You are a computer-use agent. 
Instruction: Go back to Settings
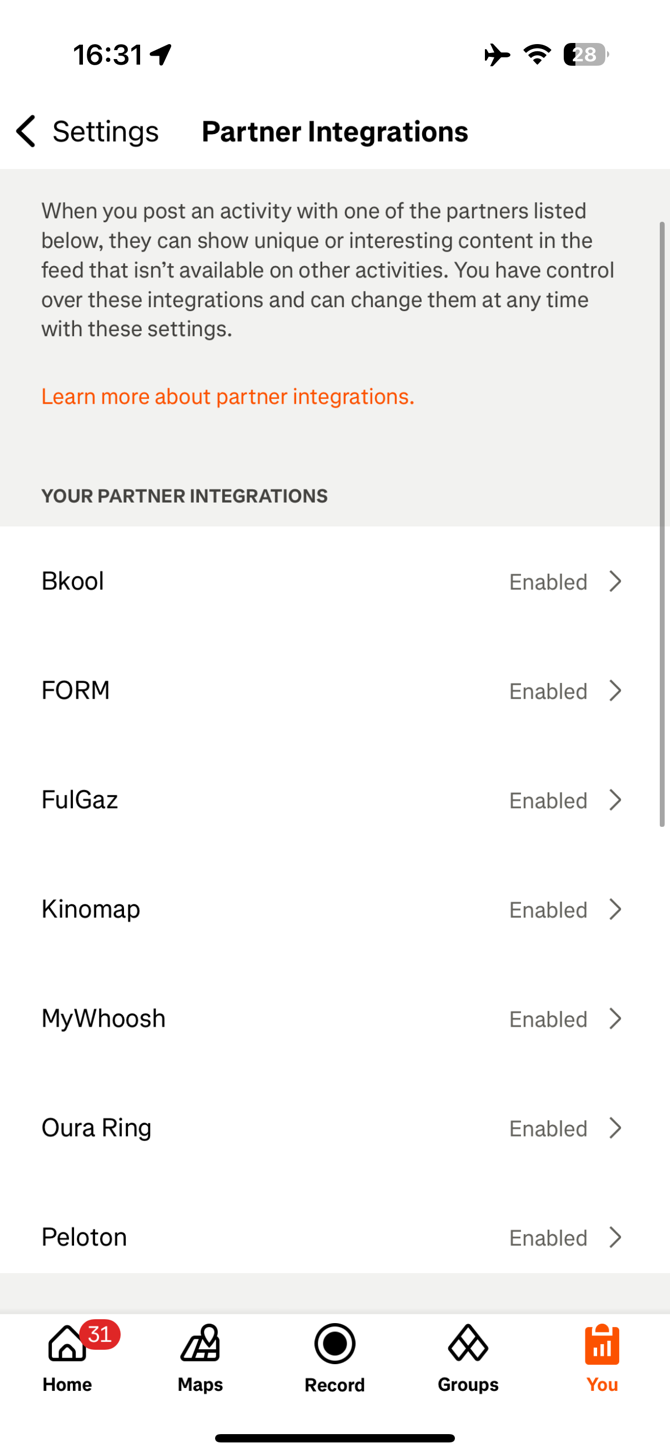click(x=87, y=132)
